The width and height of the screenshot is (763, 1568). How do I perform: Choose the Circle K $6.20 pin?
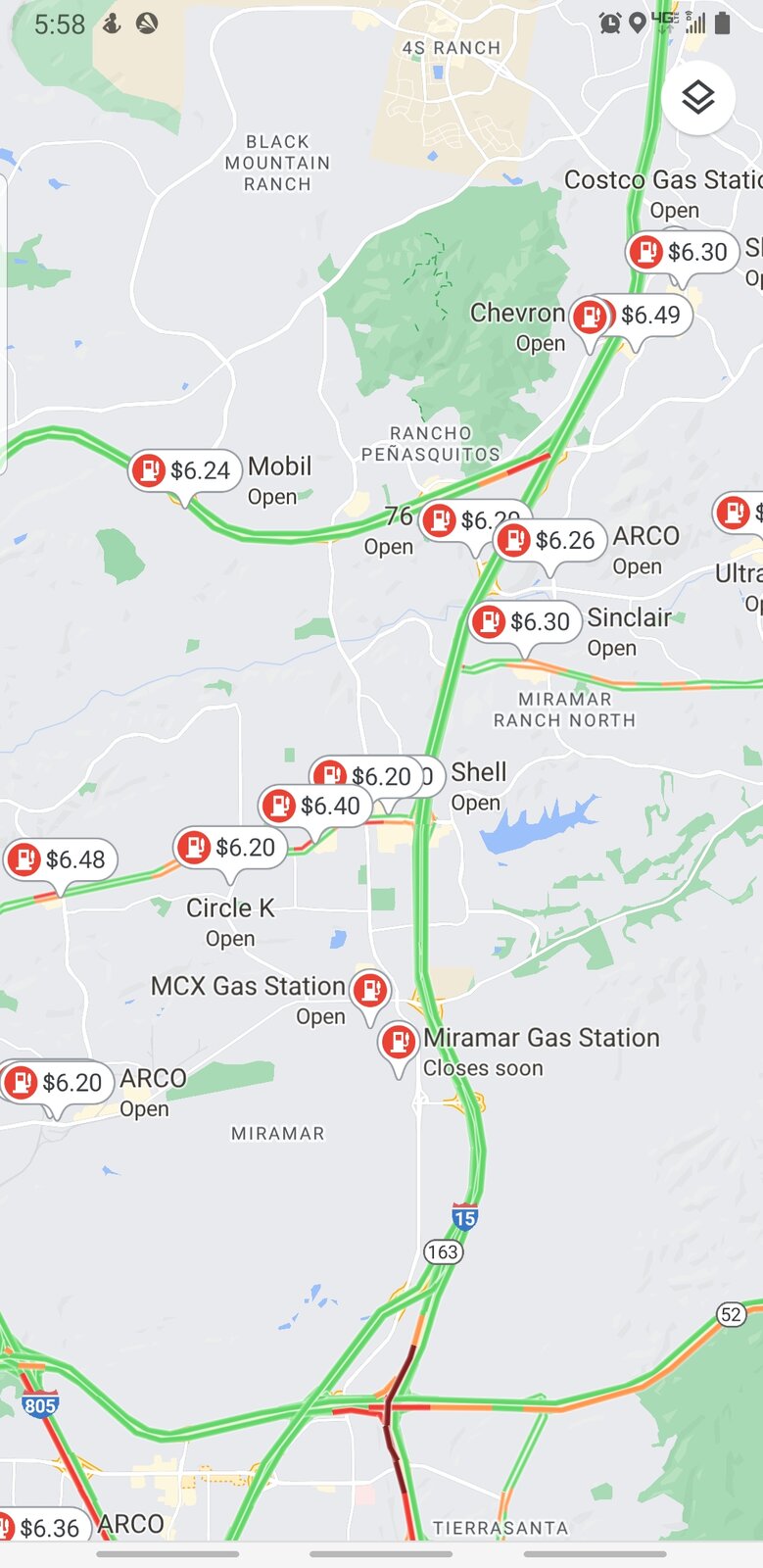[230, 848]
